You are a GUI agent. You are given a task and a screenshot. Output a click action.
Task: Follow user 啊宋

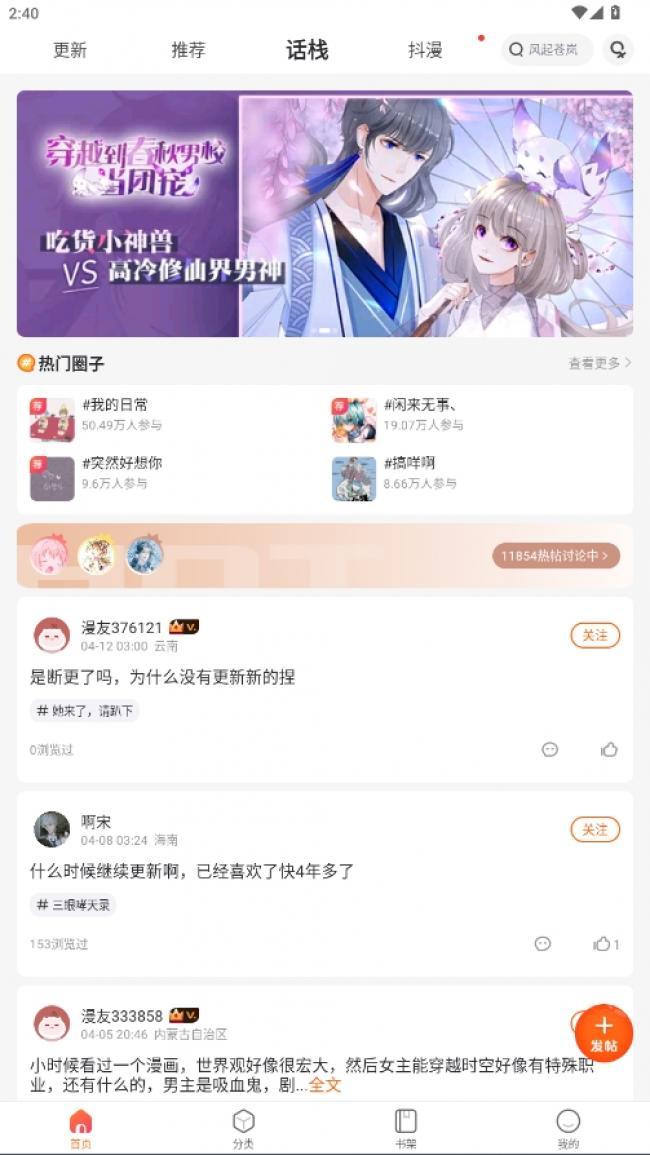(595, 829)
